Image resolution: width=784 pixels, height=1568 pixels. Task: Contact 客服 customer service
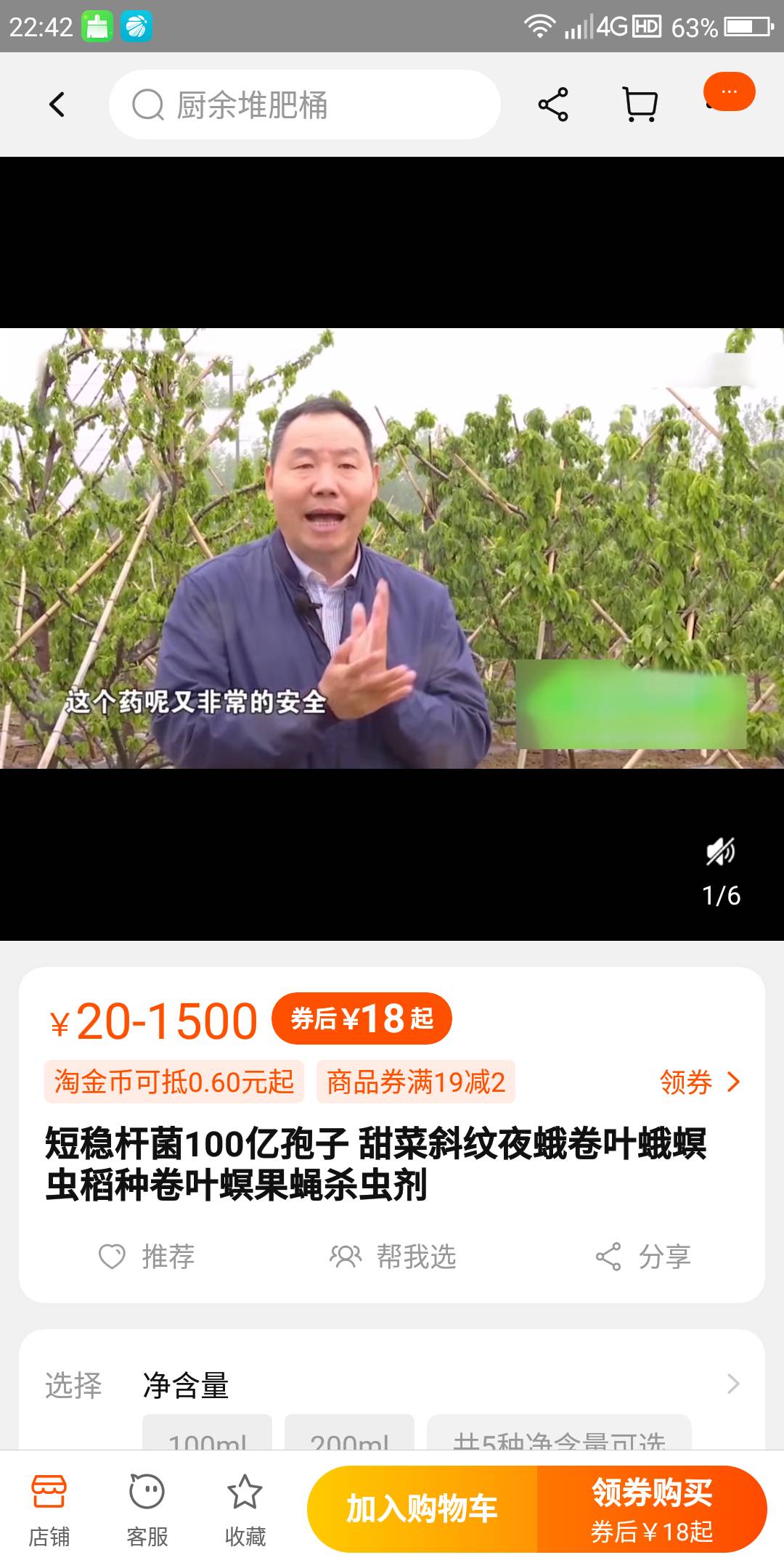[x=147, y=1510]
